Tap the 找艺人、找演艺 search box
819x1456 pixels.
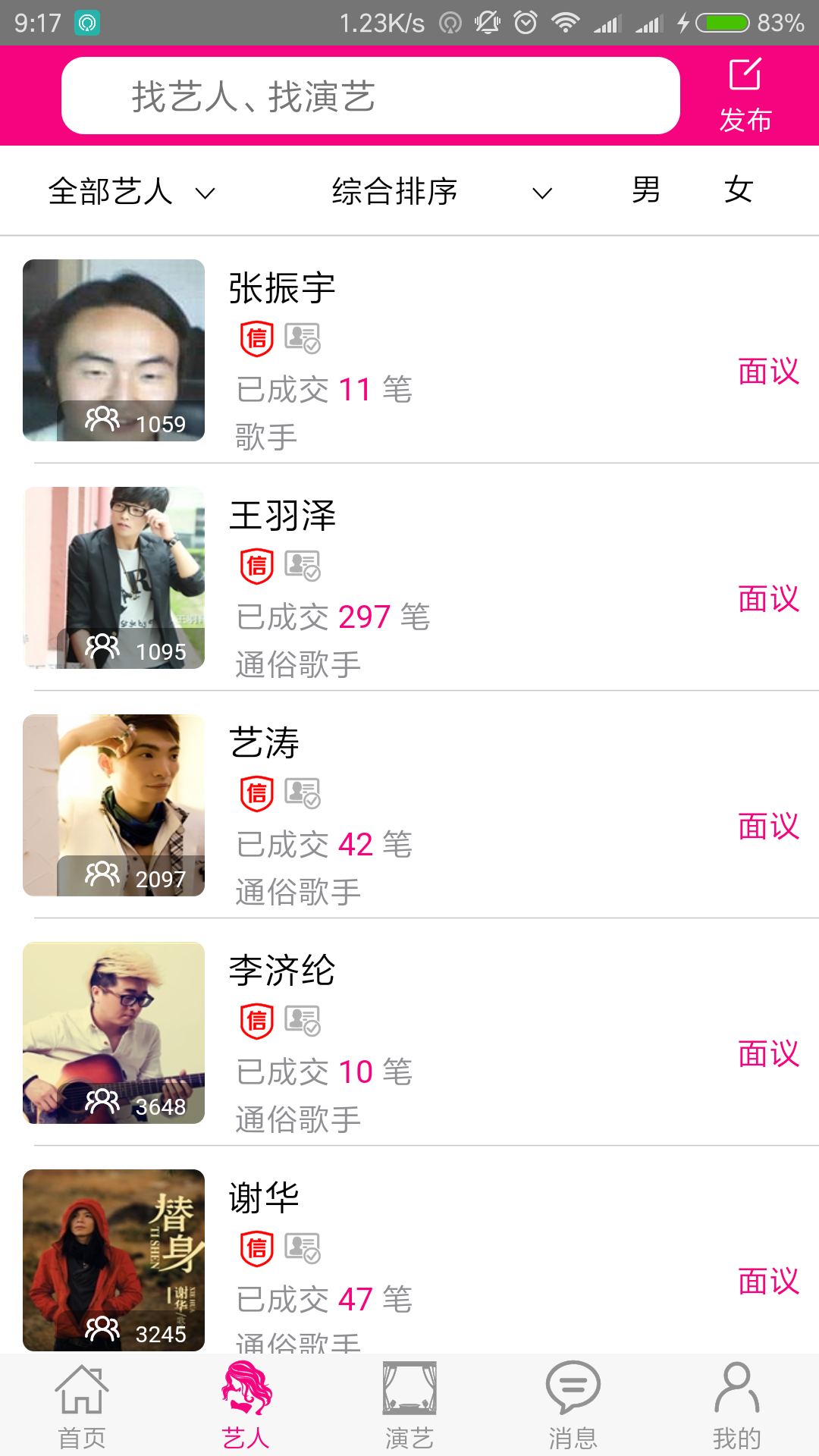370,96
